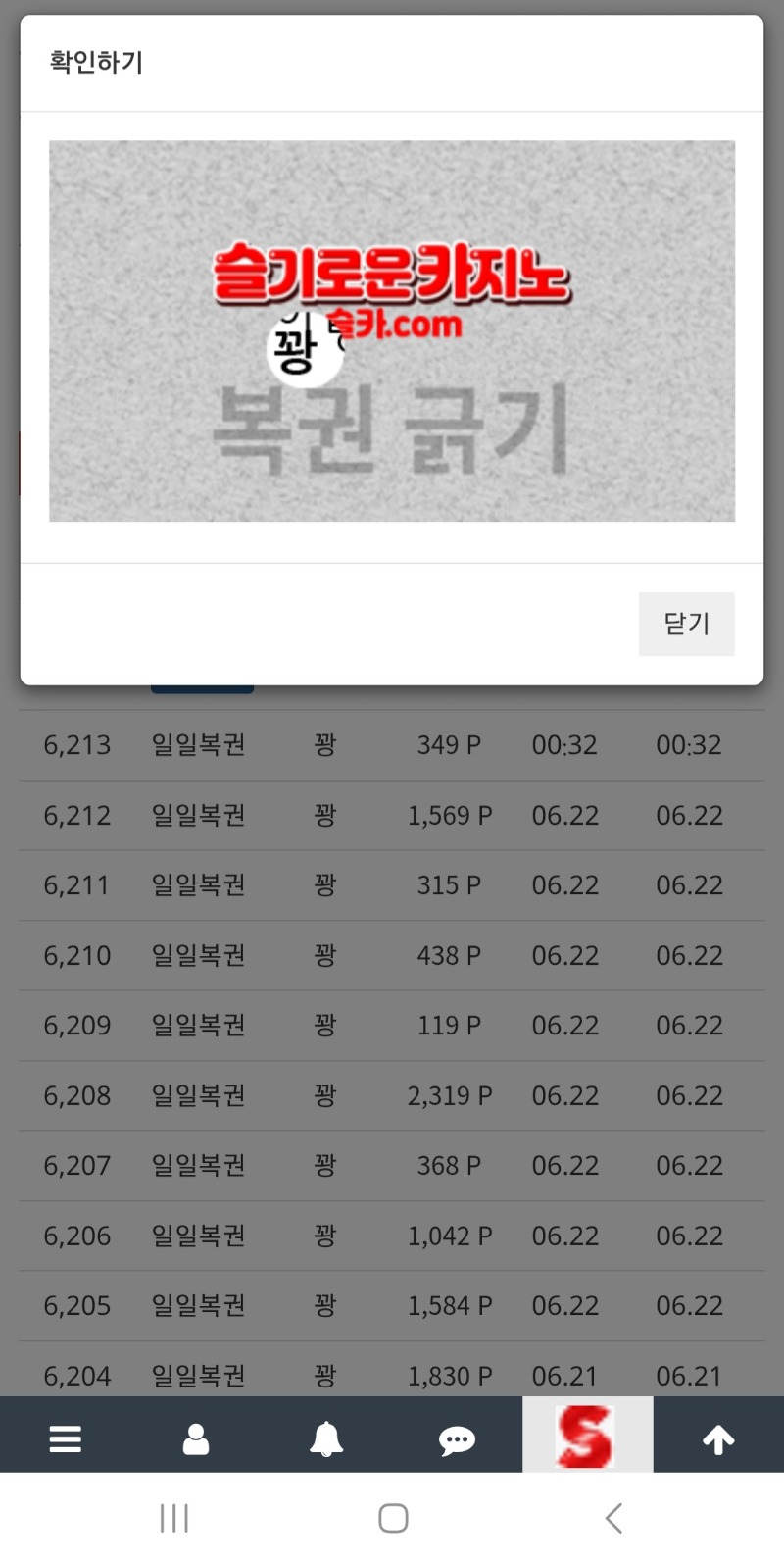Image resolution: width=784 pixels, height=1564 pixels.
Task: Open the hamburger menu
Action: pyautogui.click(x=66, y=1438)
